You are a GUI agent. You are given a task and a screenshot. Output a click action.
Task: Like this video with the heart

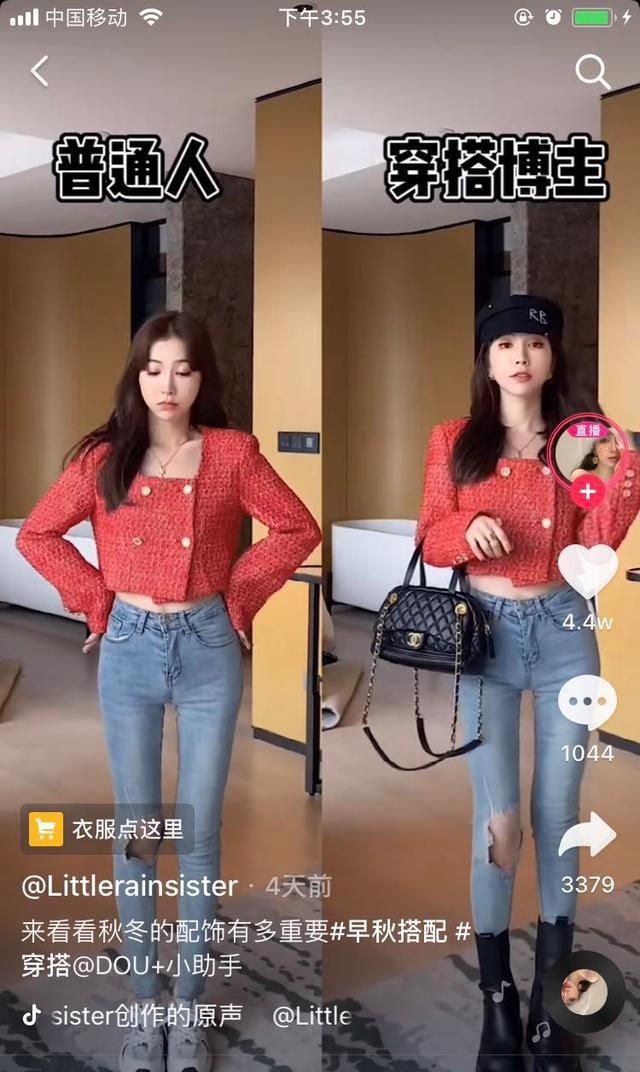(x=588, y=571)
